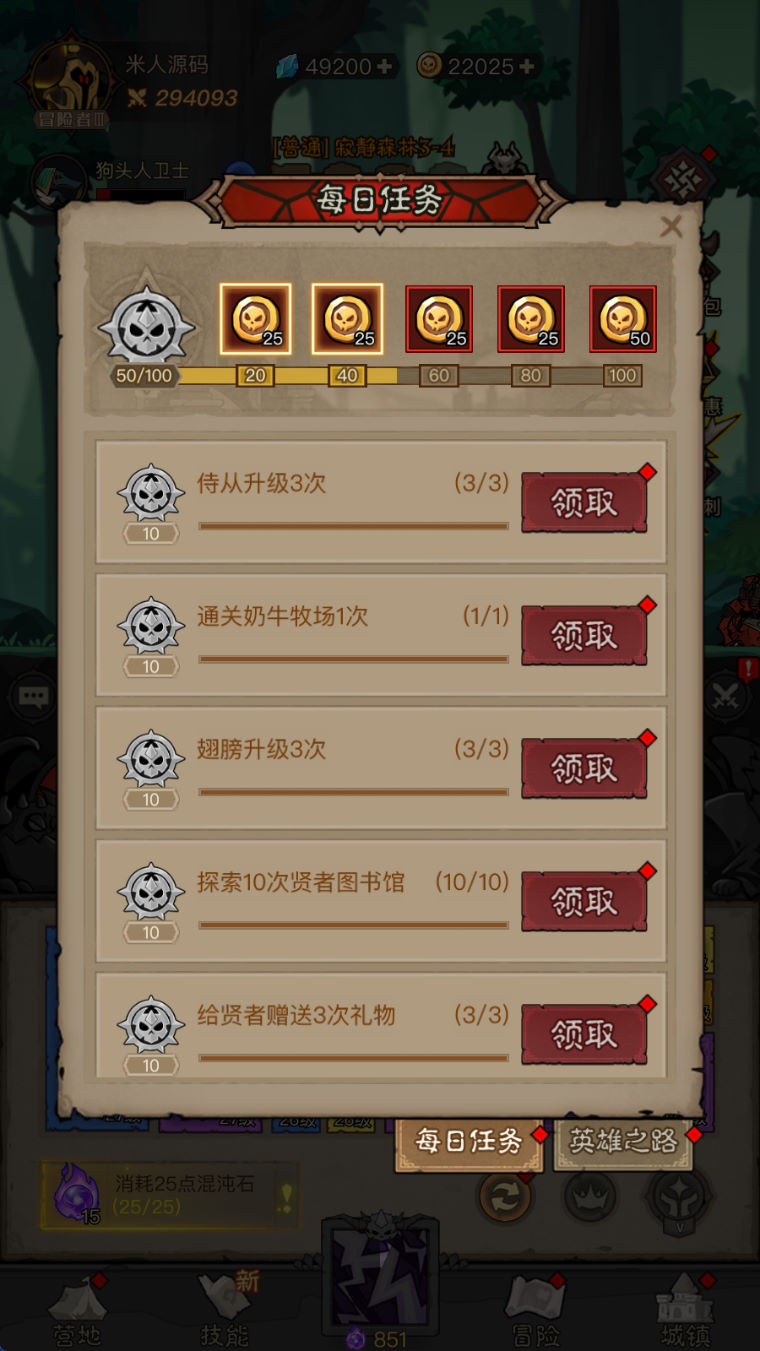
Task: Claim reward for 翅膀升级3次
Action: [584, 769]
